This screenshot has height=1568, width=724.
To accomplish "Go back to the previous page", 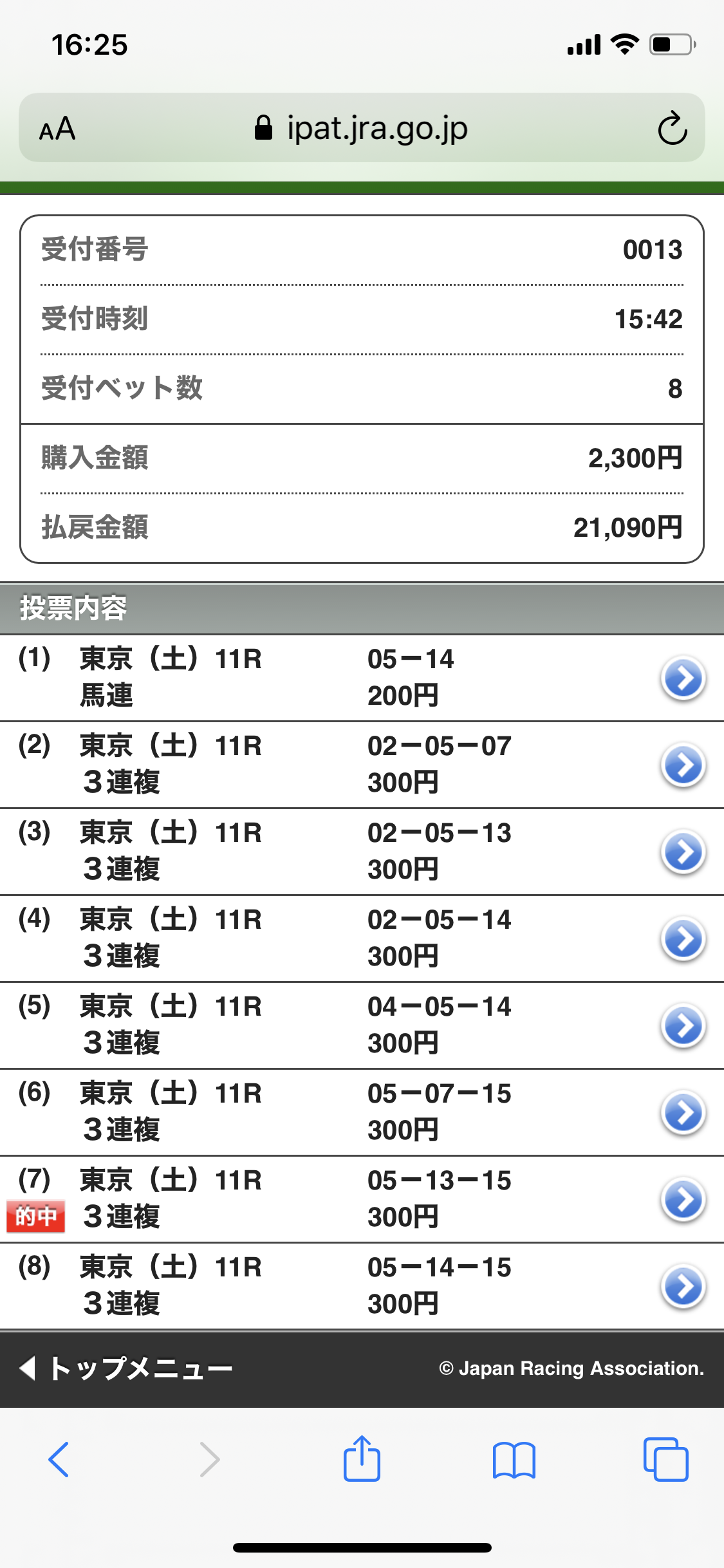I will point(59,1459).
